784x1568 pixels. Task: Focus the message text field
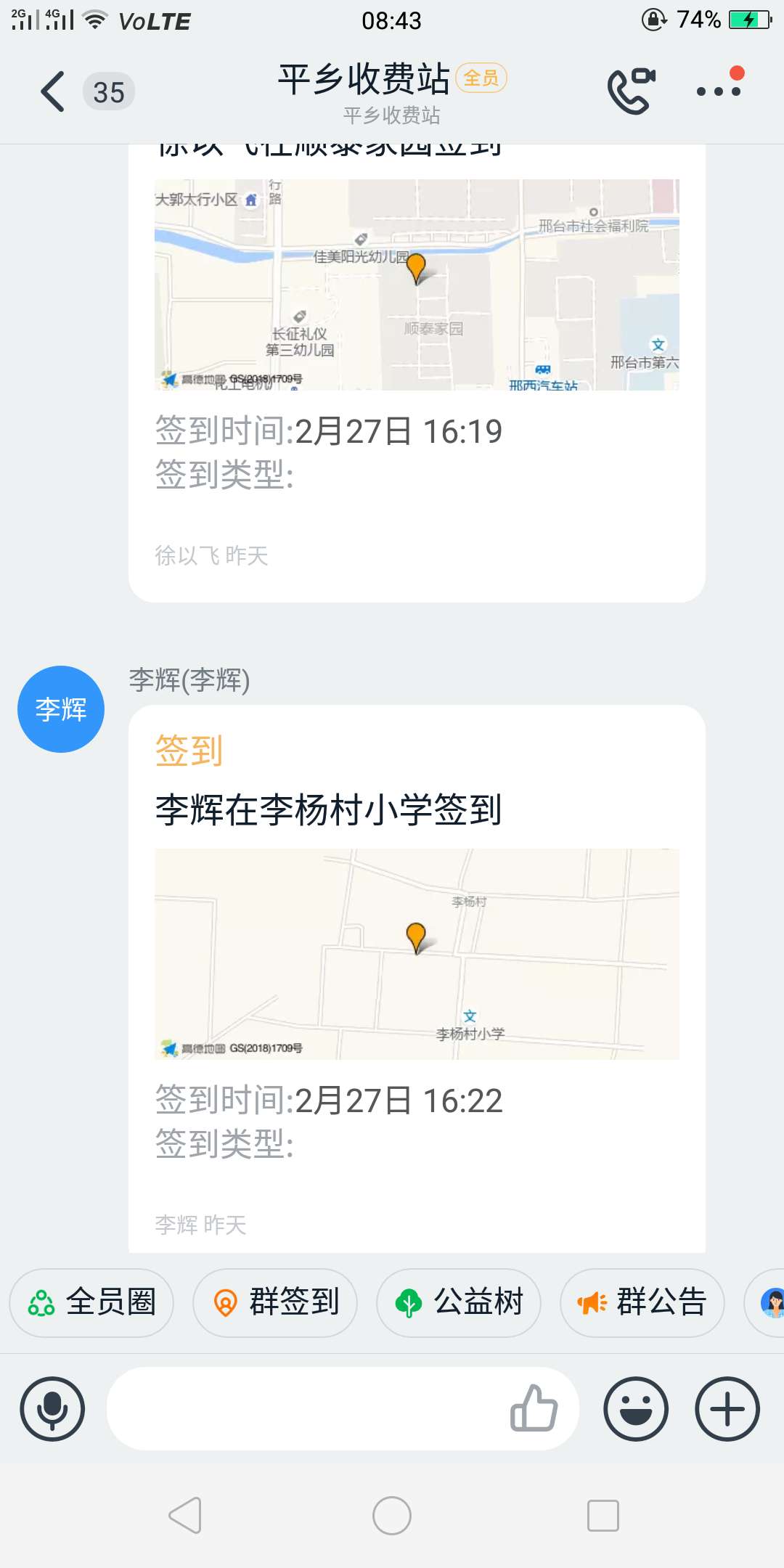(x=305, y=1409)
